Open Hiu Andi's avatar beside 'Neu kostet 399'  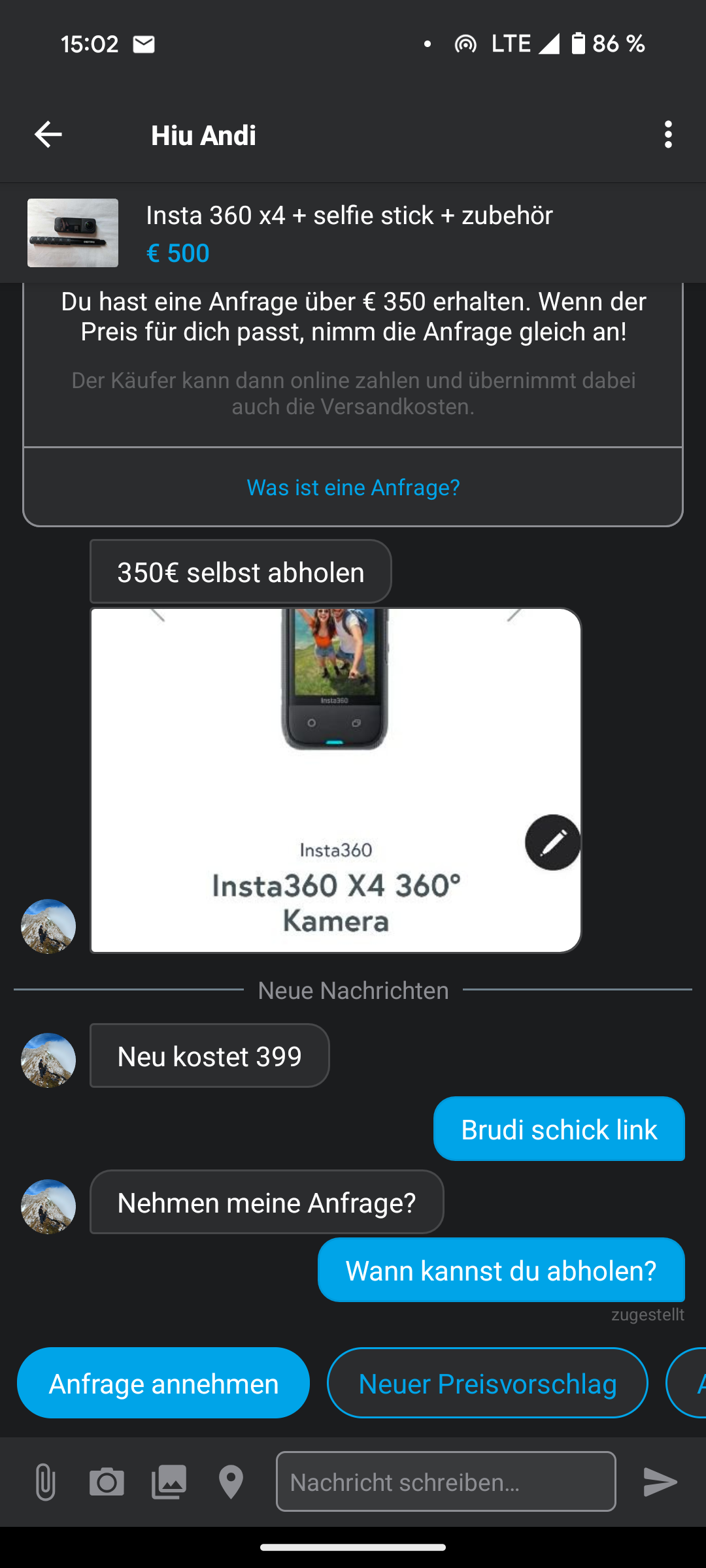[48, 1060]
